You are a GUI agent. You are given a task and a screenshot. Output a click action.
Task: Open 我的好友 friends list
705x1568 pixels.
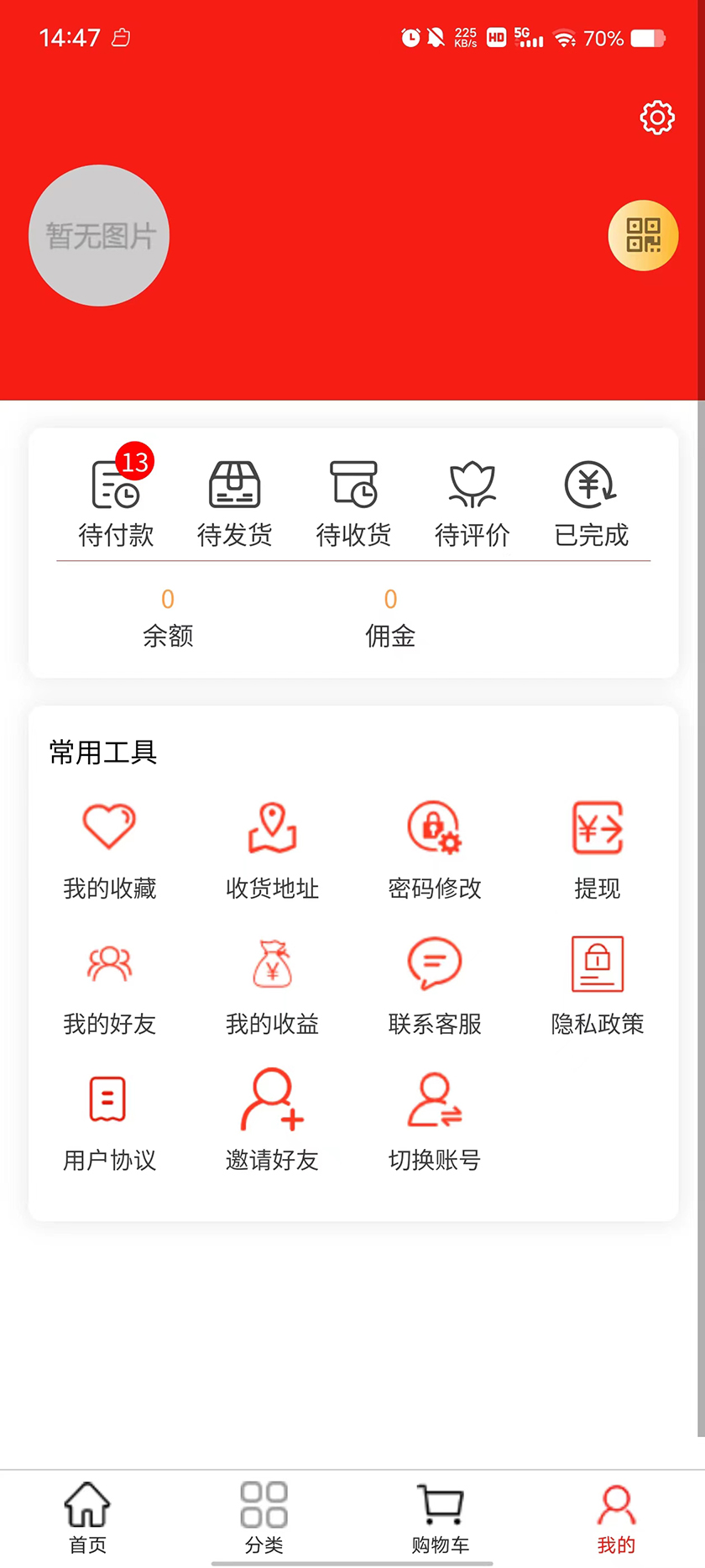(x=109, y=986)
